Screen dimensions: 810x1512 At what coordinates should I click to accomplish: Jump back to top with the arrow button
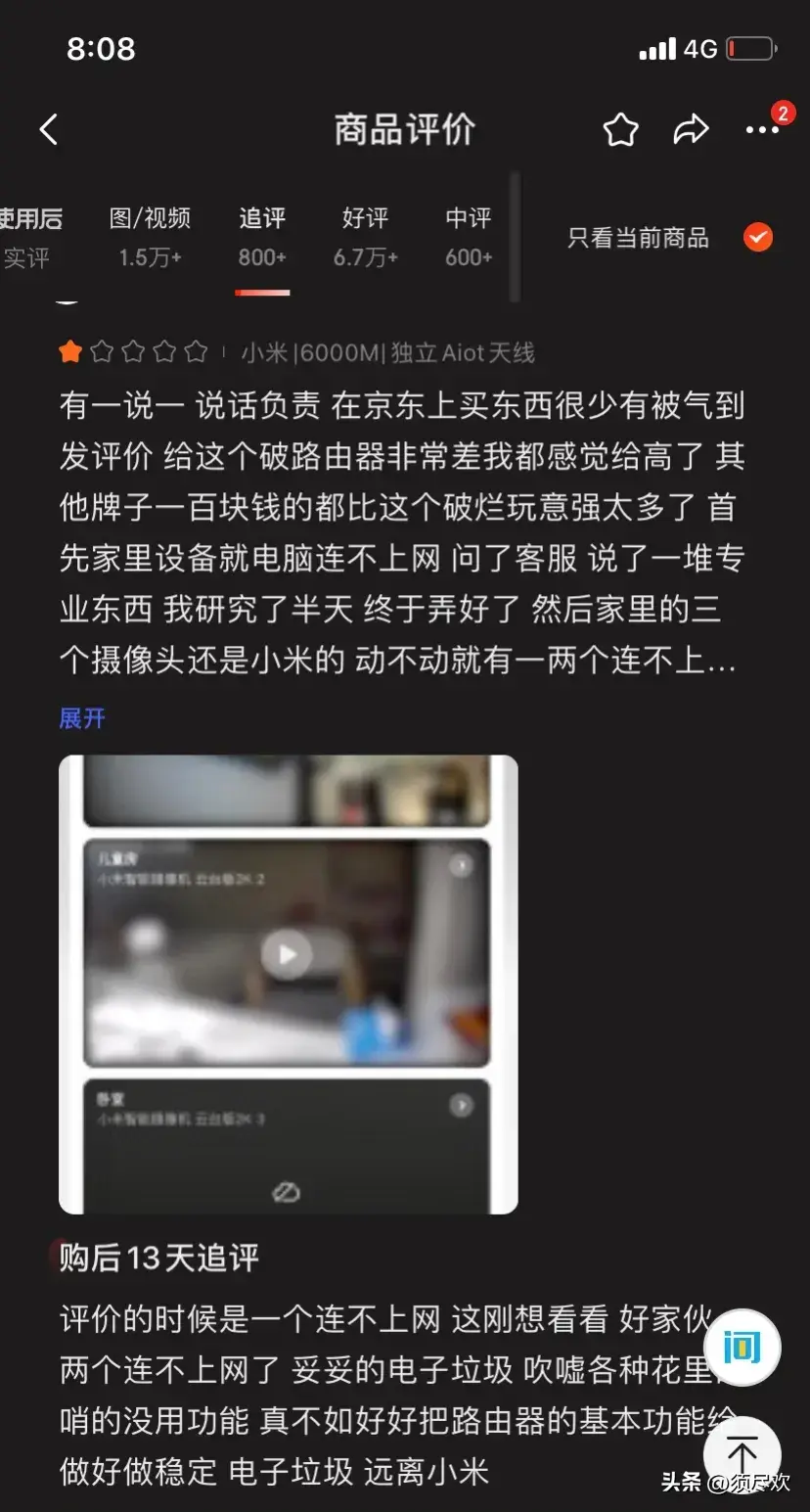click(742, 1452)
